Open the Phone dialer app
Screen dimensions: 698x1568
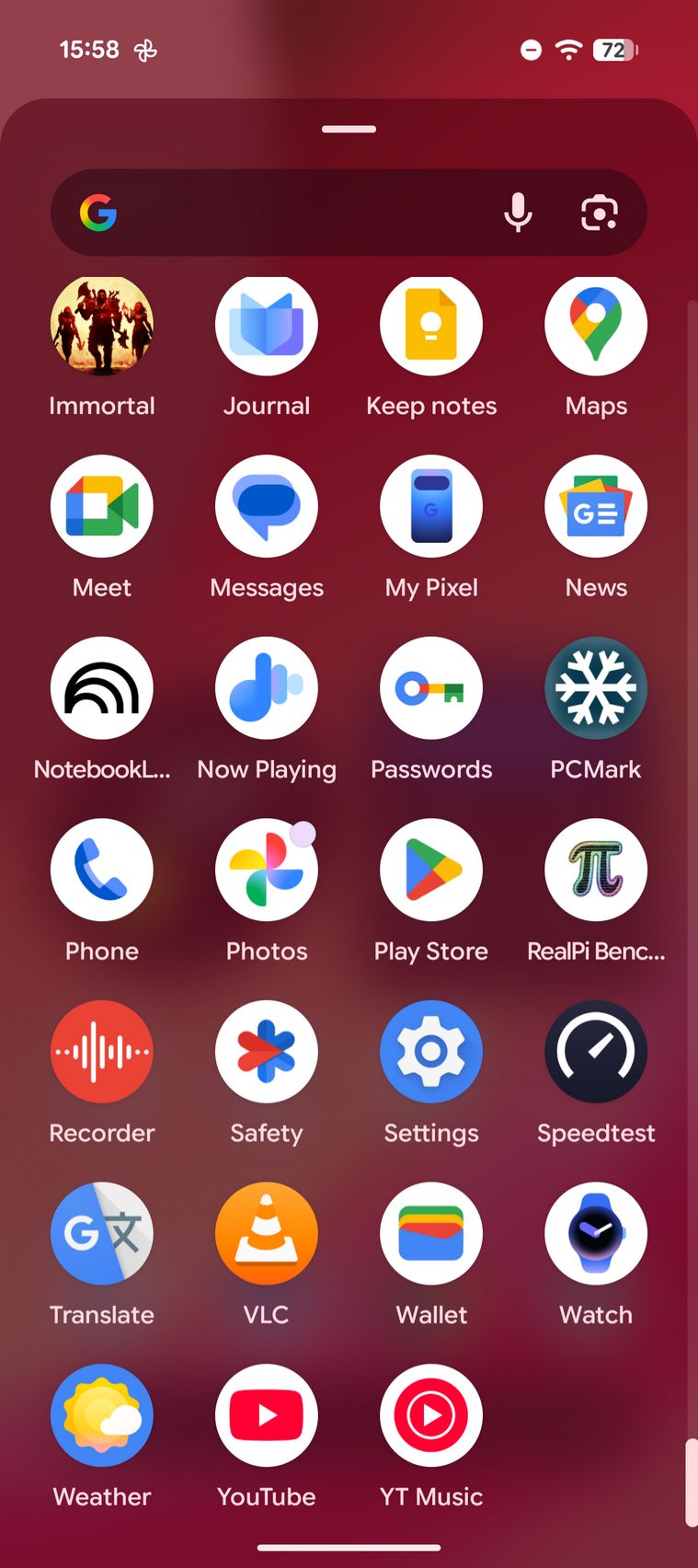pyautogui.click(x=102, y=870)
